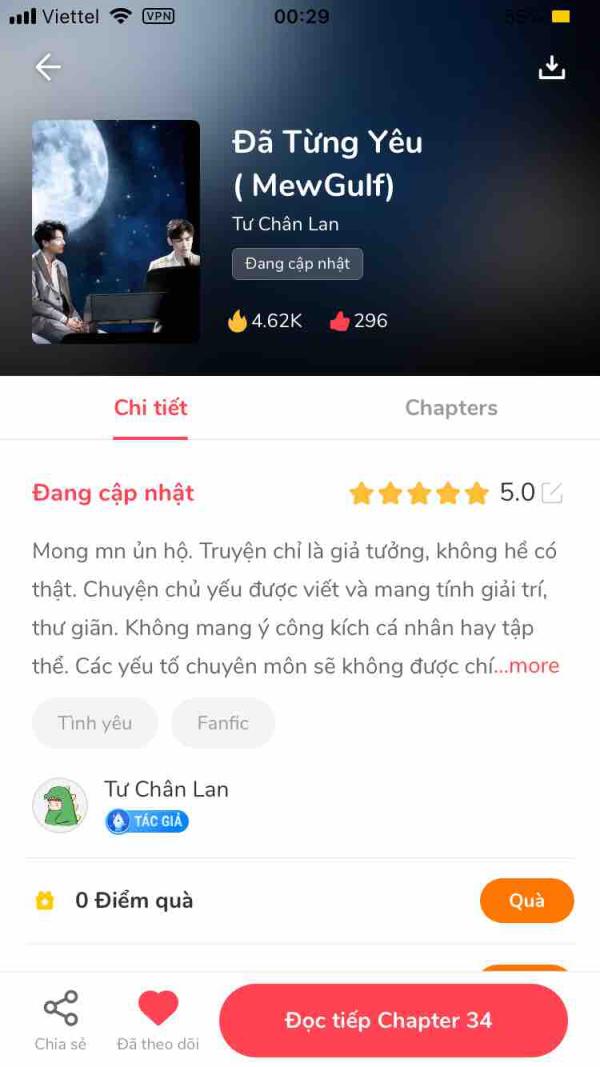Switch to the Chapters tab
Image resolution: width=600 pixels, height=1067 pixels.
point(451,408)
